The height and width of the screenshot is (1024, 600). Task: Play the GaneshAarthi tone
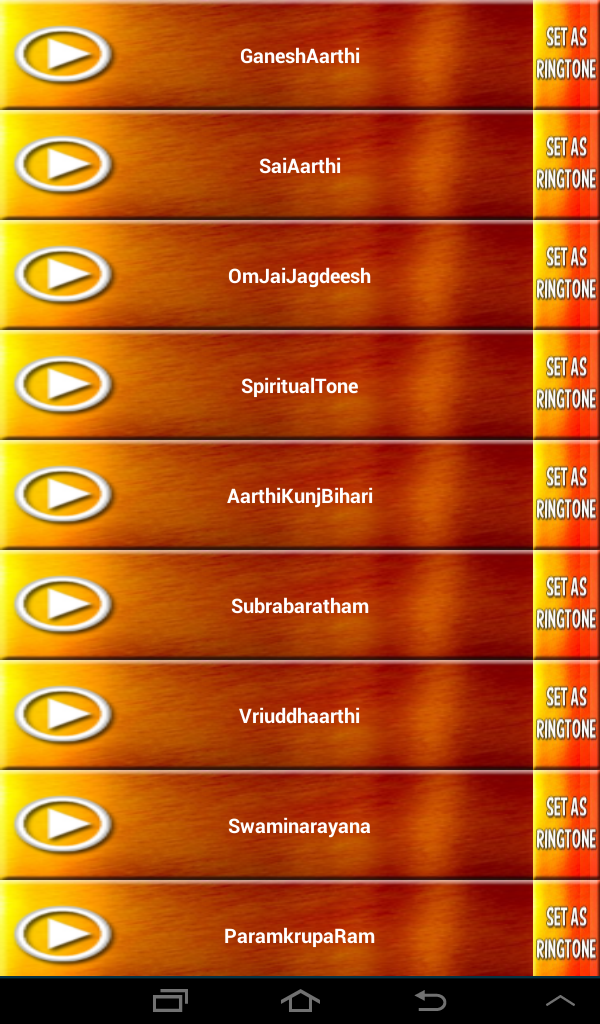[x=64, y=55]
